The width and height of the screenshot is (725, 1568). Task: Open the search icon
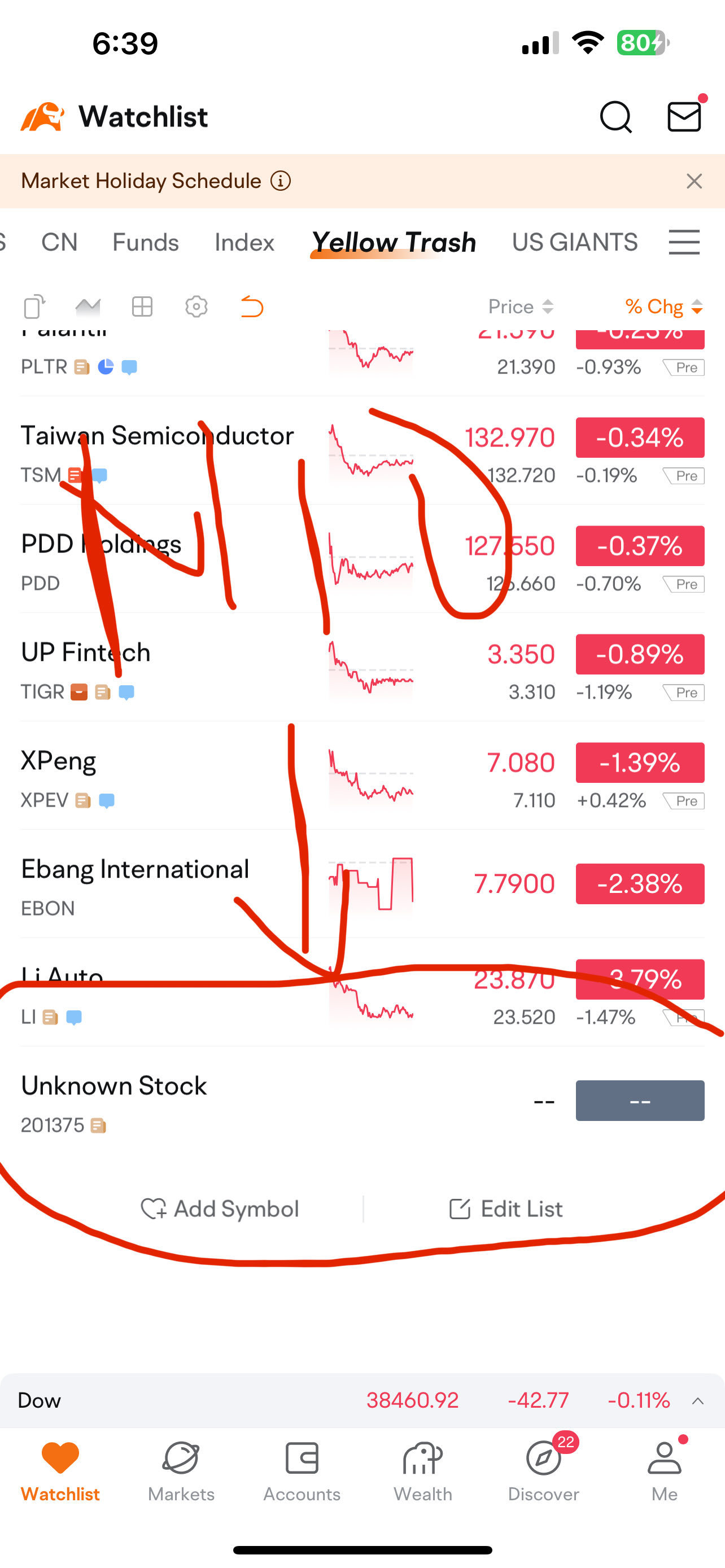click(615, 116)
